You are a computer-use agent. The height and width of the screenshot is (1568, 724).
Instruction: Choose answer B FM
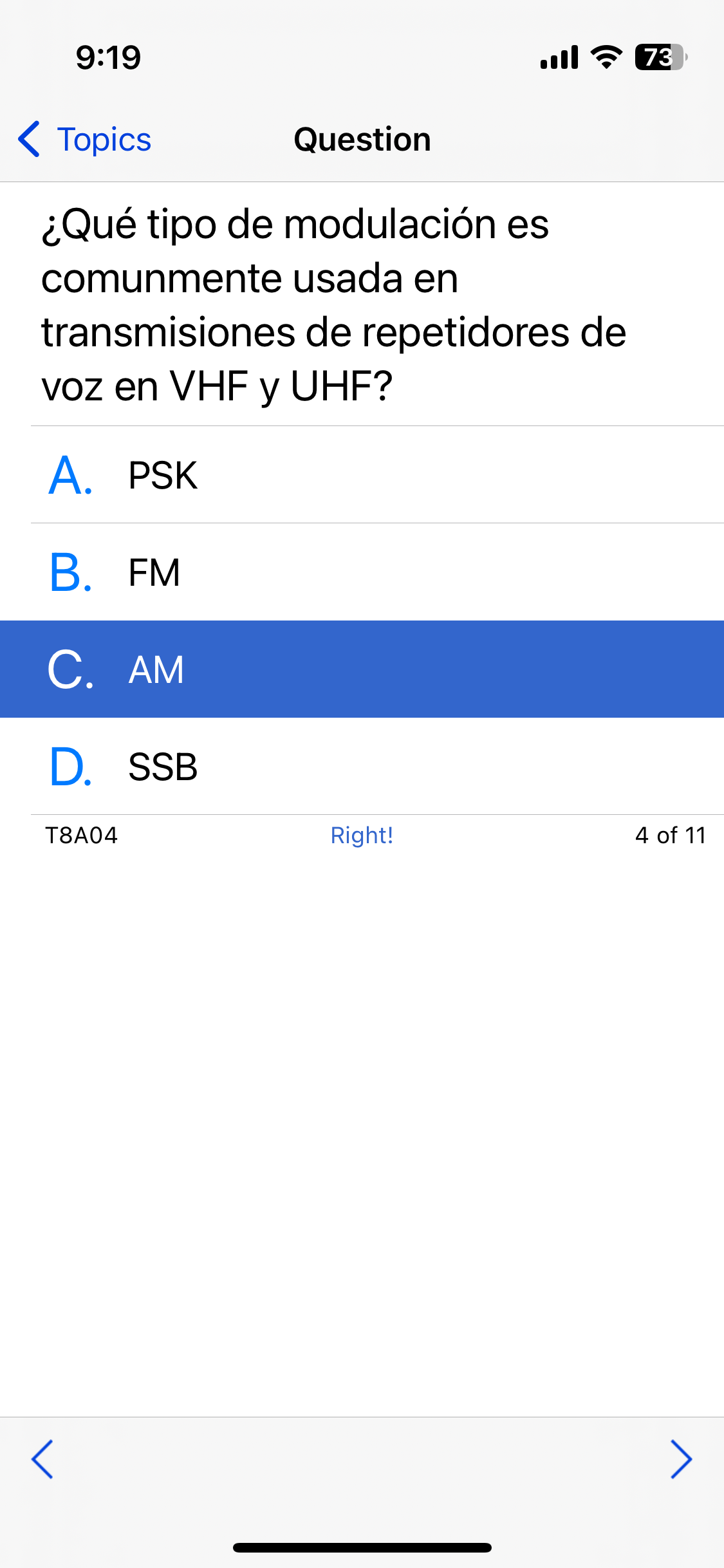pos(362,572)
